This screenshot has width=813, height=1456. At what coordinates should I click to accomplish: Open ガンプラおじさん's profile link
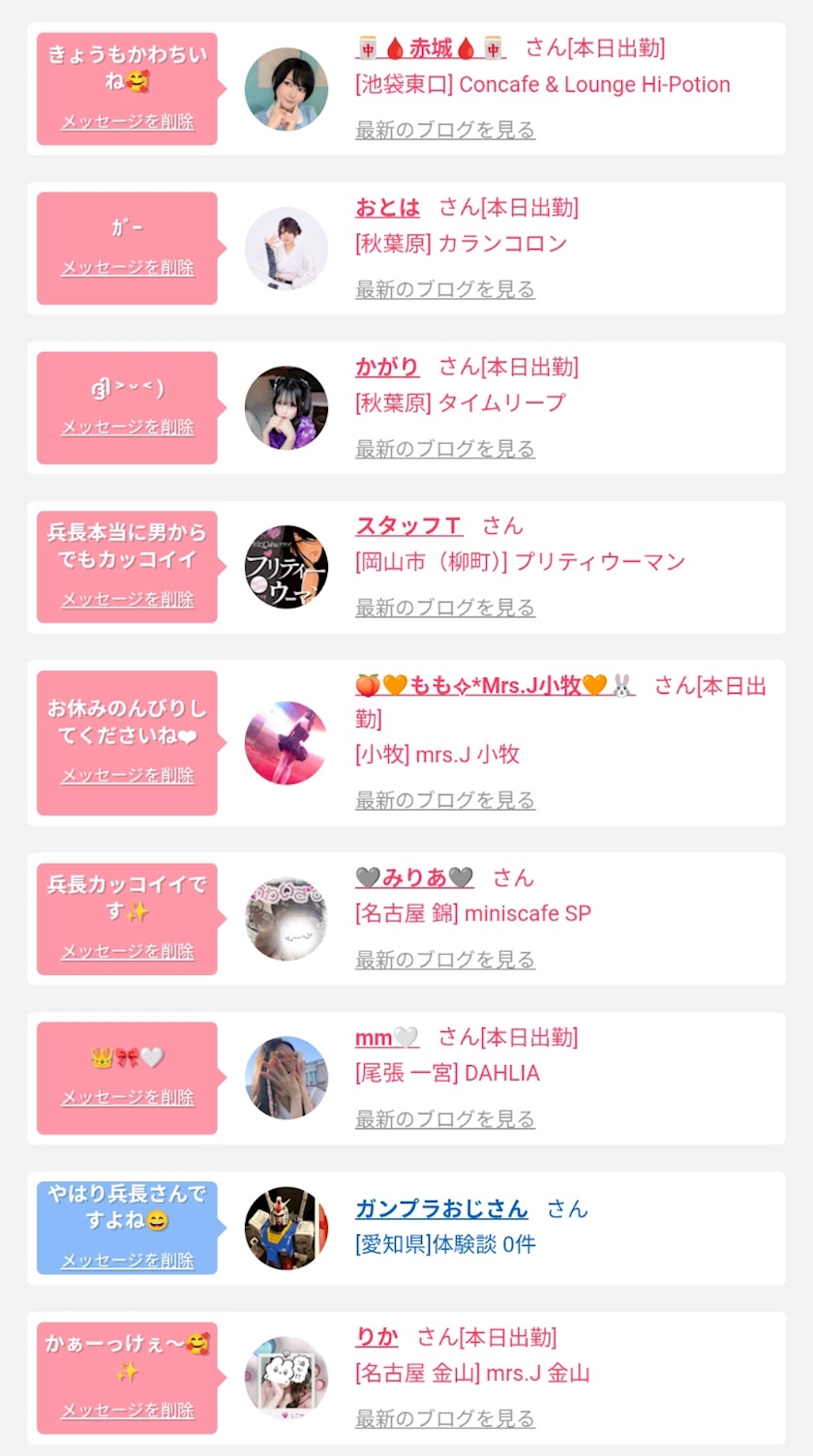click(441, 1208)
